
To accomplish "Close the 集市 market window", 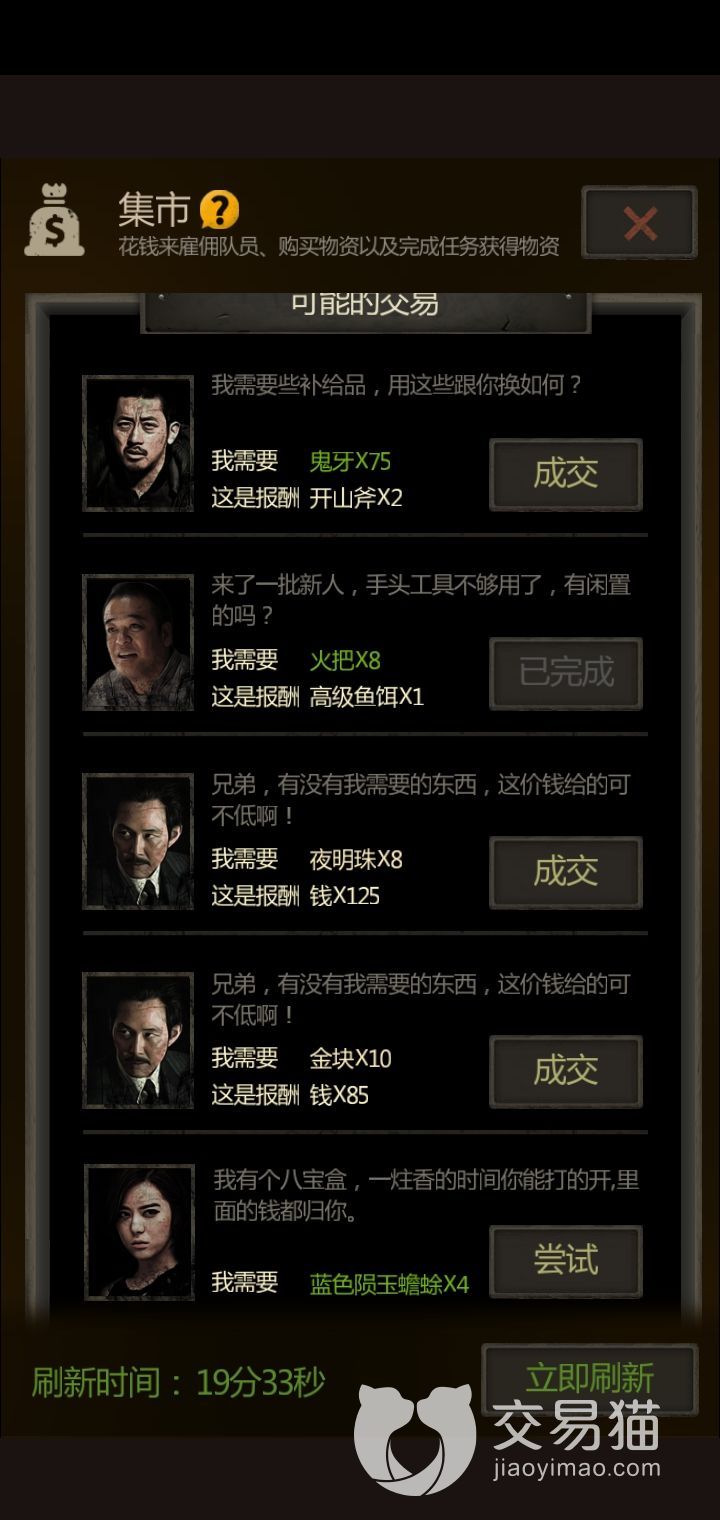I will coord(639,223).
